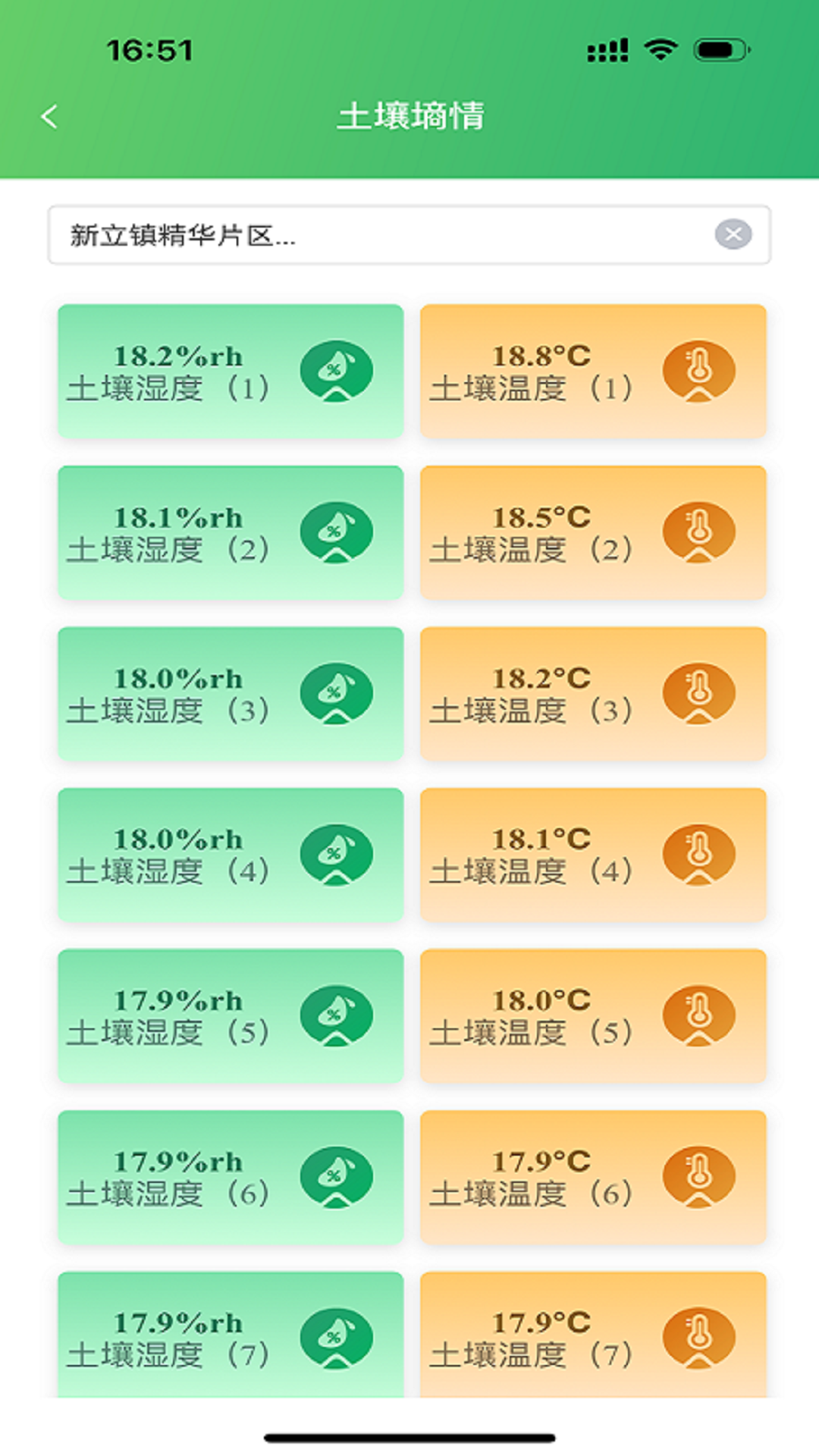Select the droplet icon for 土壤湿度（2）

coord(337,532)
